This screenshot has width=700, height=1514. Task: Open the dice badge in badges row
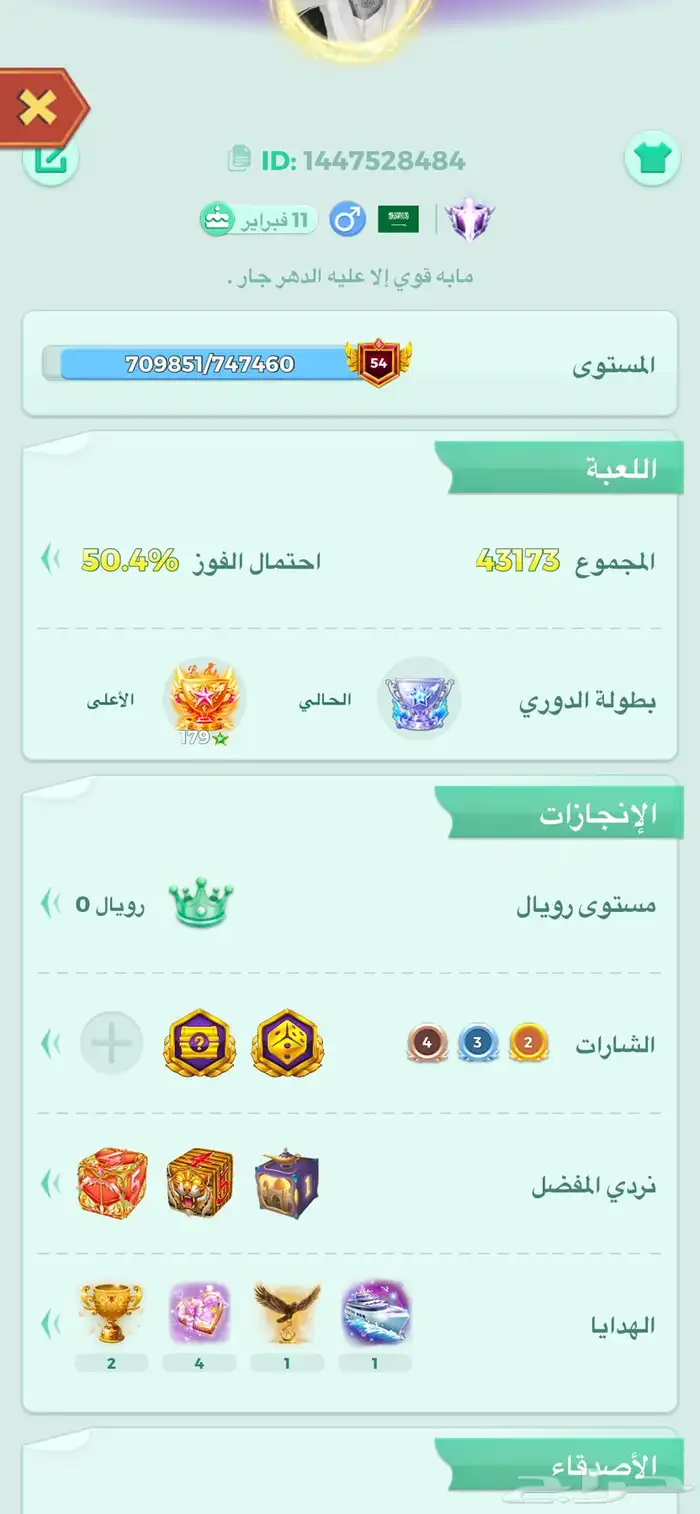287,1043
